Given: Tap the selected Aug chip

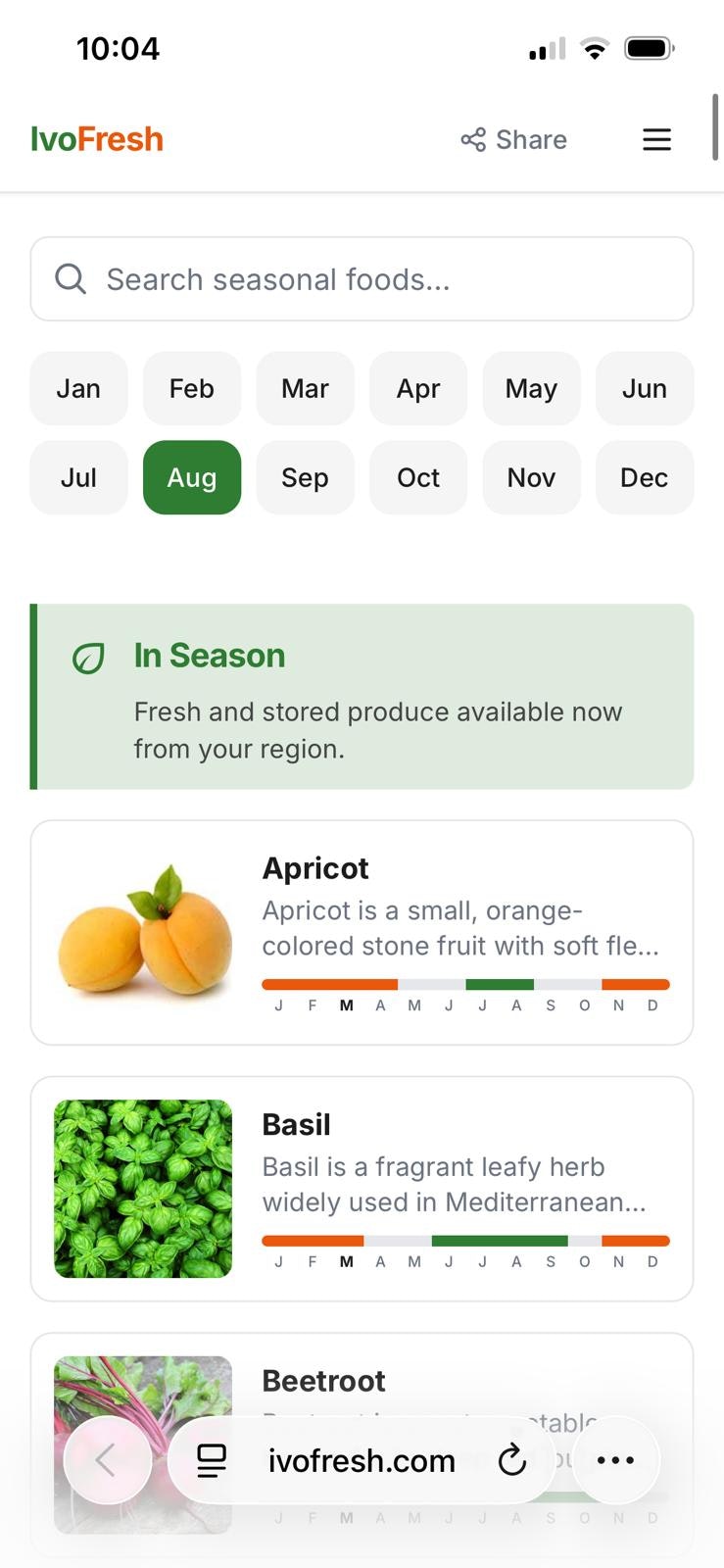Looking at the screenshot, I should point(192,477).
